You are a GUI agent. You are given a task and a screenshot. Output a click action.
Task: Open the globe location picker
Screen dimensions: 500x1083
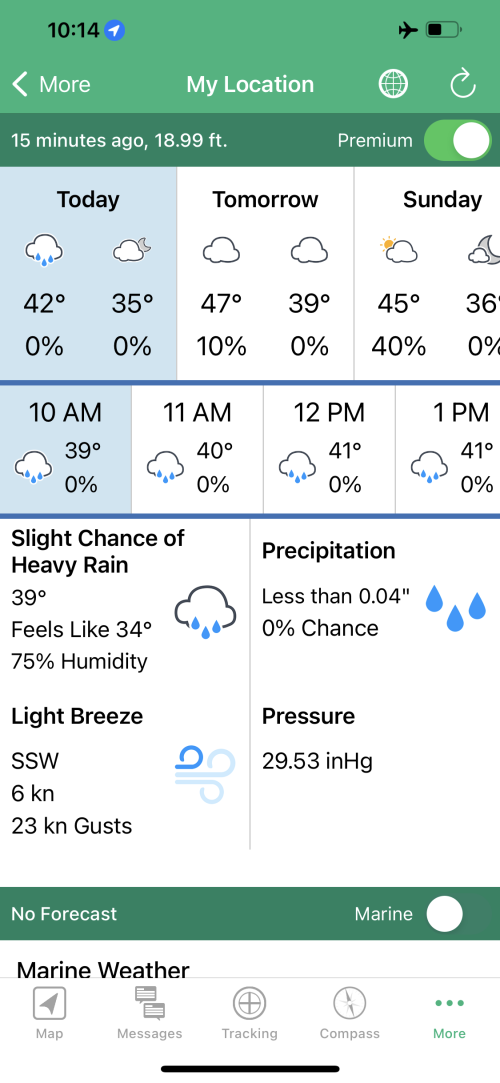click(393, 84)
